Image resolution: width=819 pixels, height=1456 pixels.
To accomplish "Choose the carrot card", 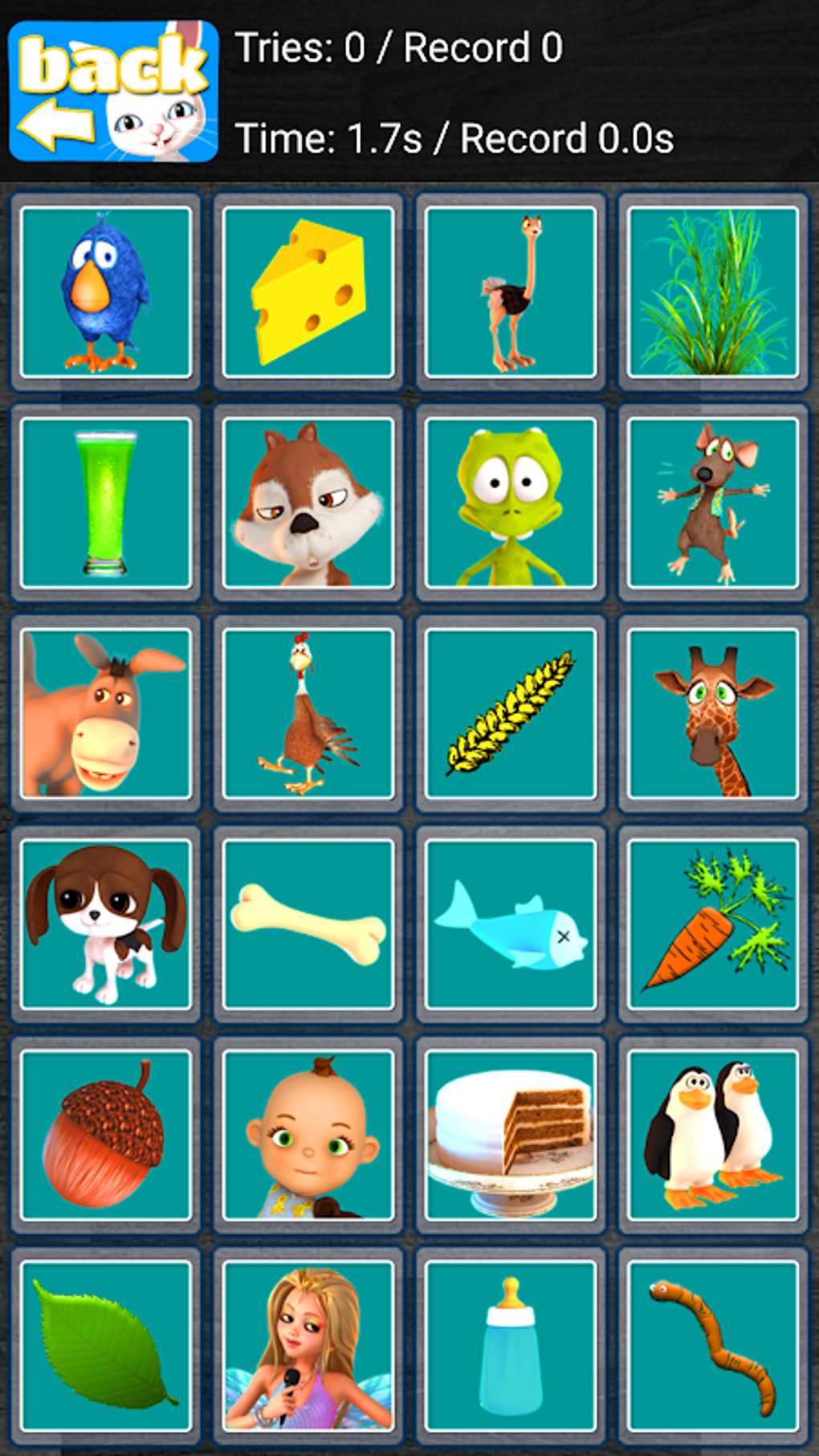I will 713,924.
